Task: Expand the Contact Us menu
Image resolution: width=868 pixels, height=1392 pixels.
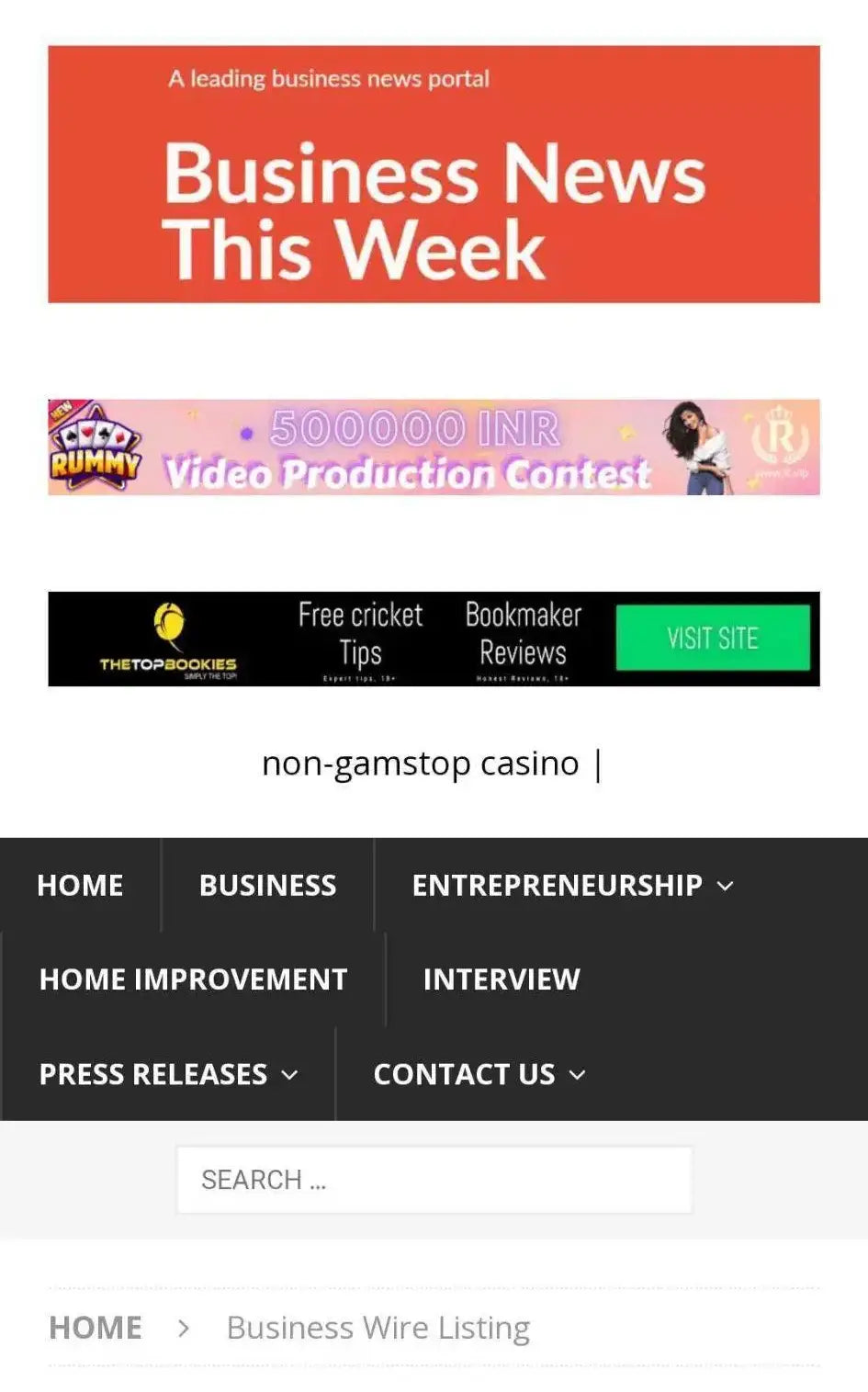Action: click(x=479, y=1074)
